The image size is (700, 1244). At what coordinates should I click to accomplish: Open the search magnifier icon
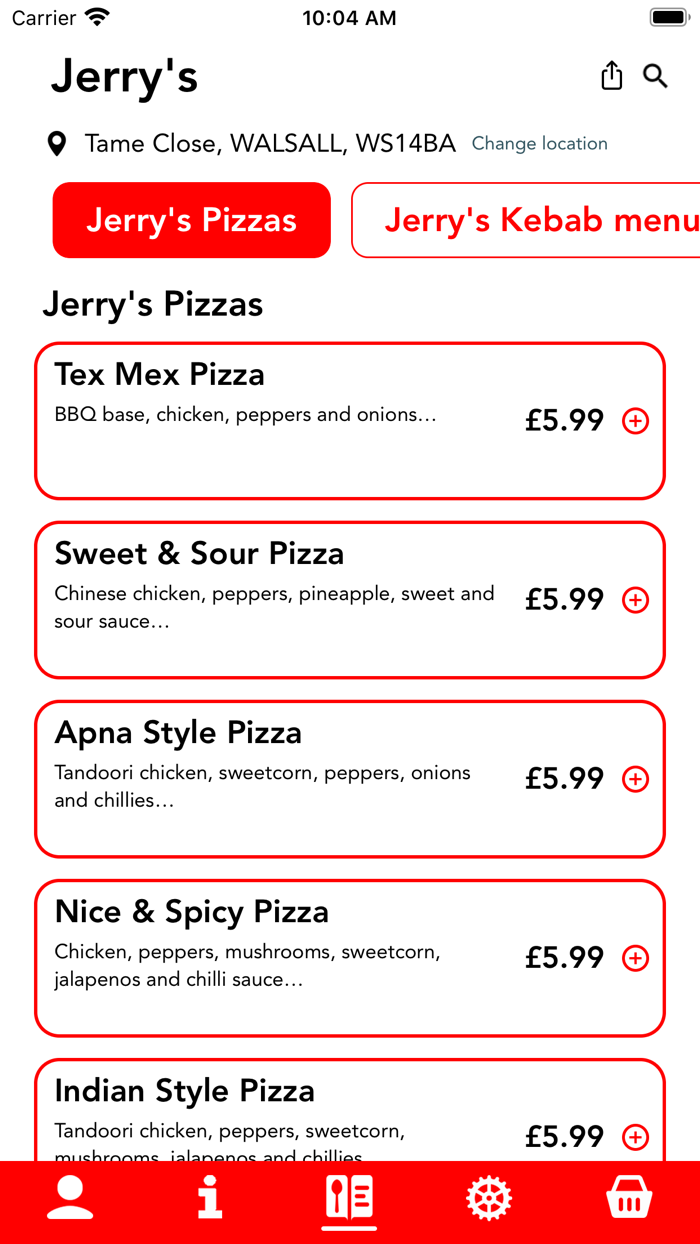point(655,76)
